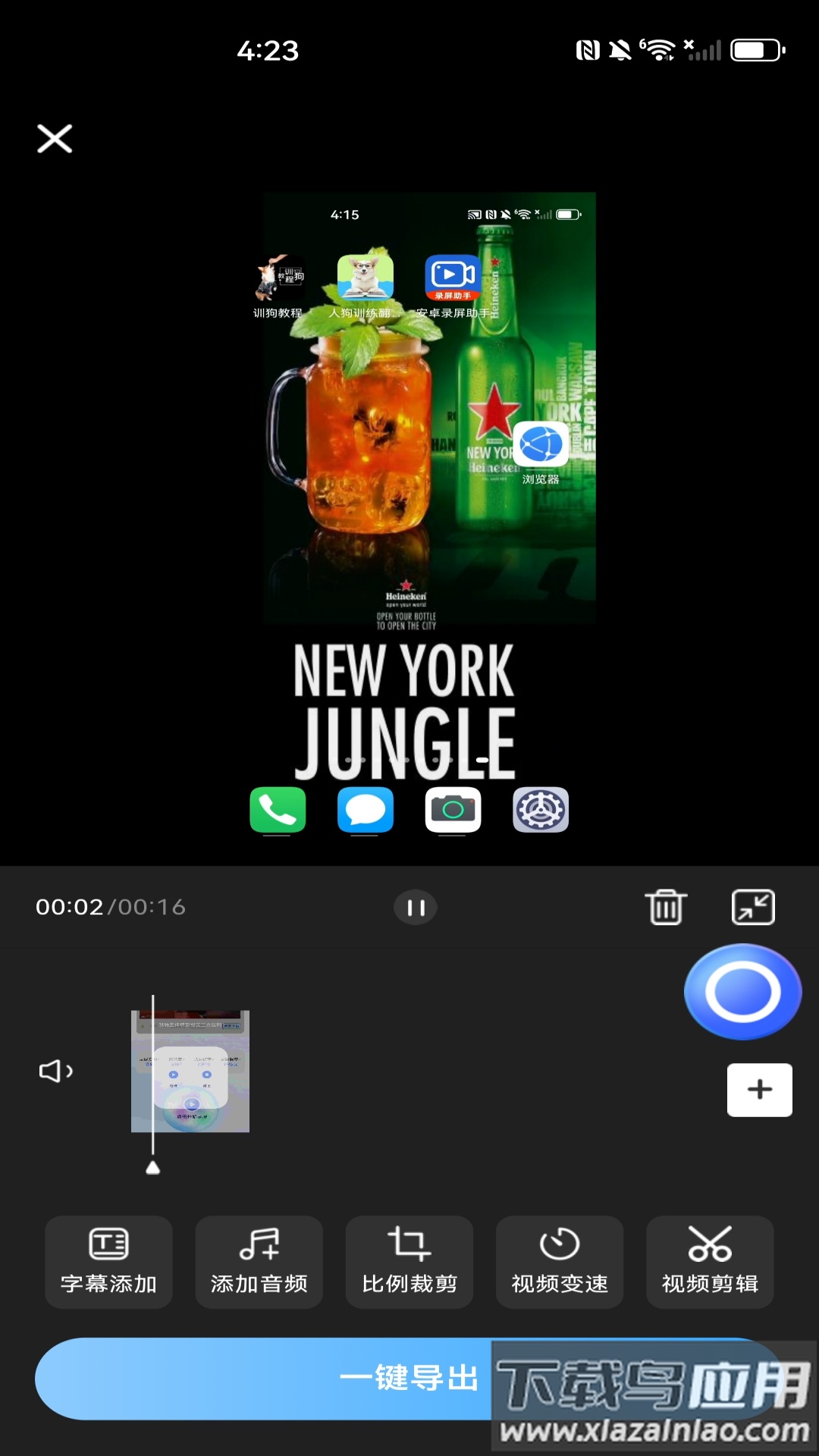
Task: Open 字幕添加 subtitle tool
Action: [108, 1262]
